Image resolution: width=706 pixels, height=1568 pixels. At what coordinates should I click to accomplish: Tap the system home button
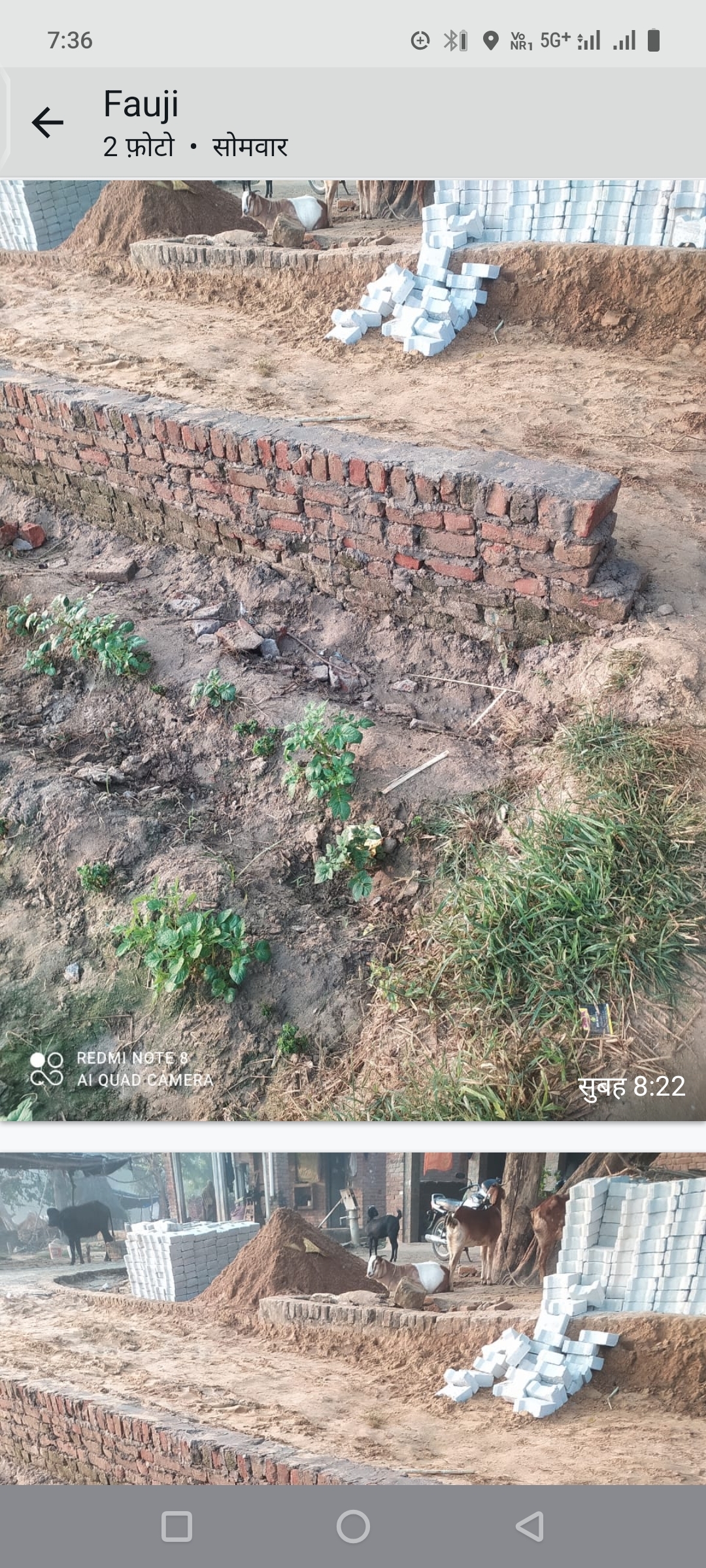click(353, 1527)
